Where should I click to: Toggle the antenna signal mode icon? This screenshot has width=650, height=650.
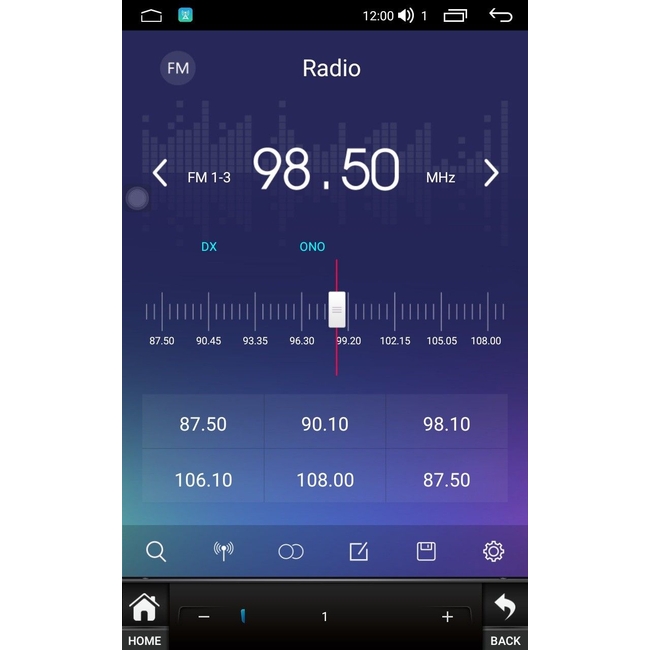tap(224, 551)
